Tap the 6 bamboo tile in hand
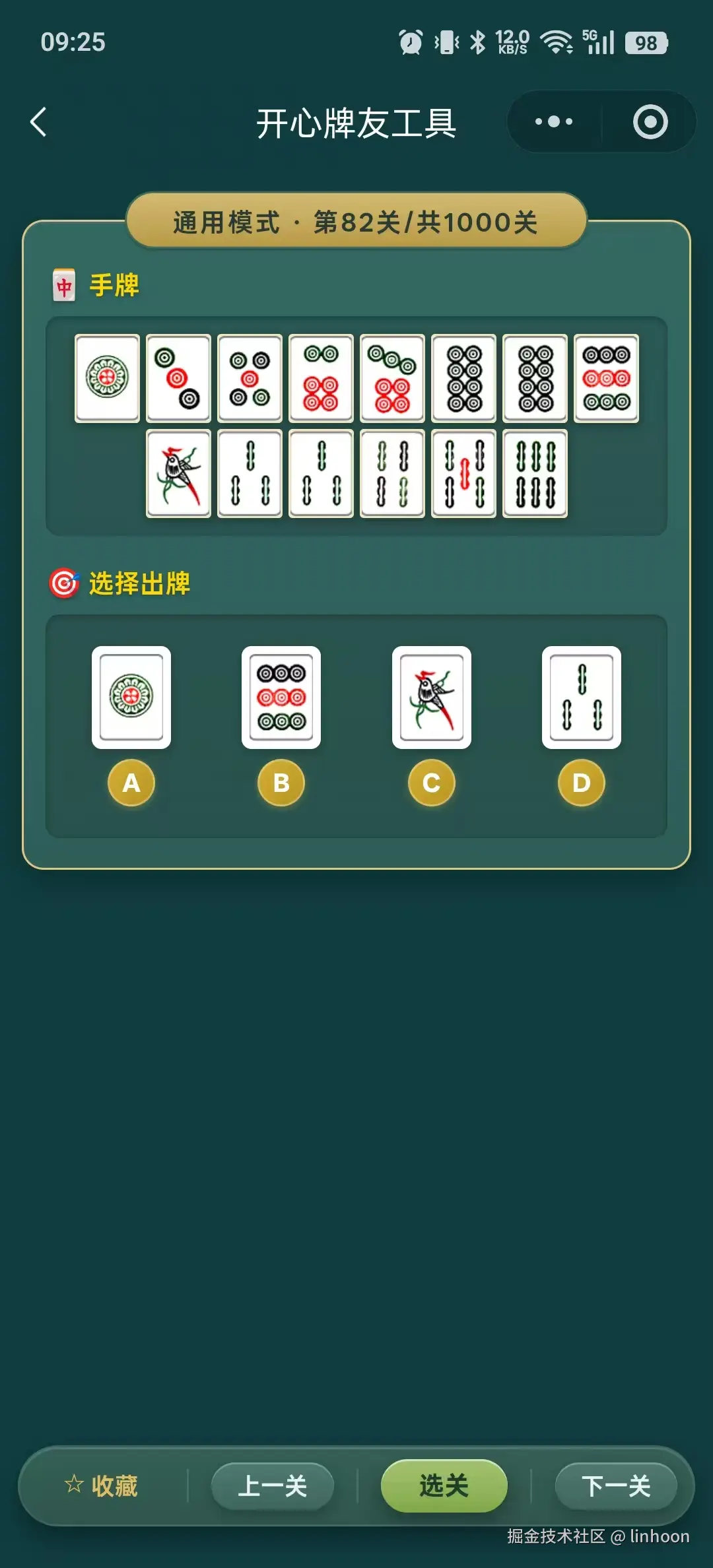The image size is (713, 1568). (535, 474)
